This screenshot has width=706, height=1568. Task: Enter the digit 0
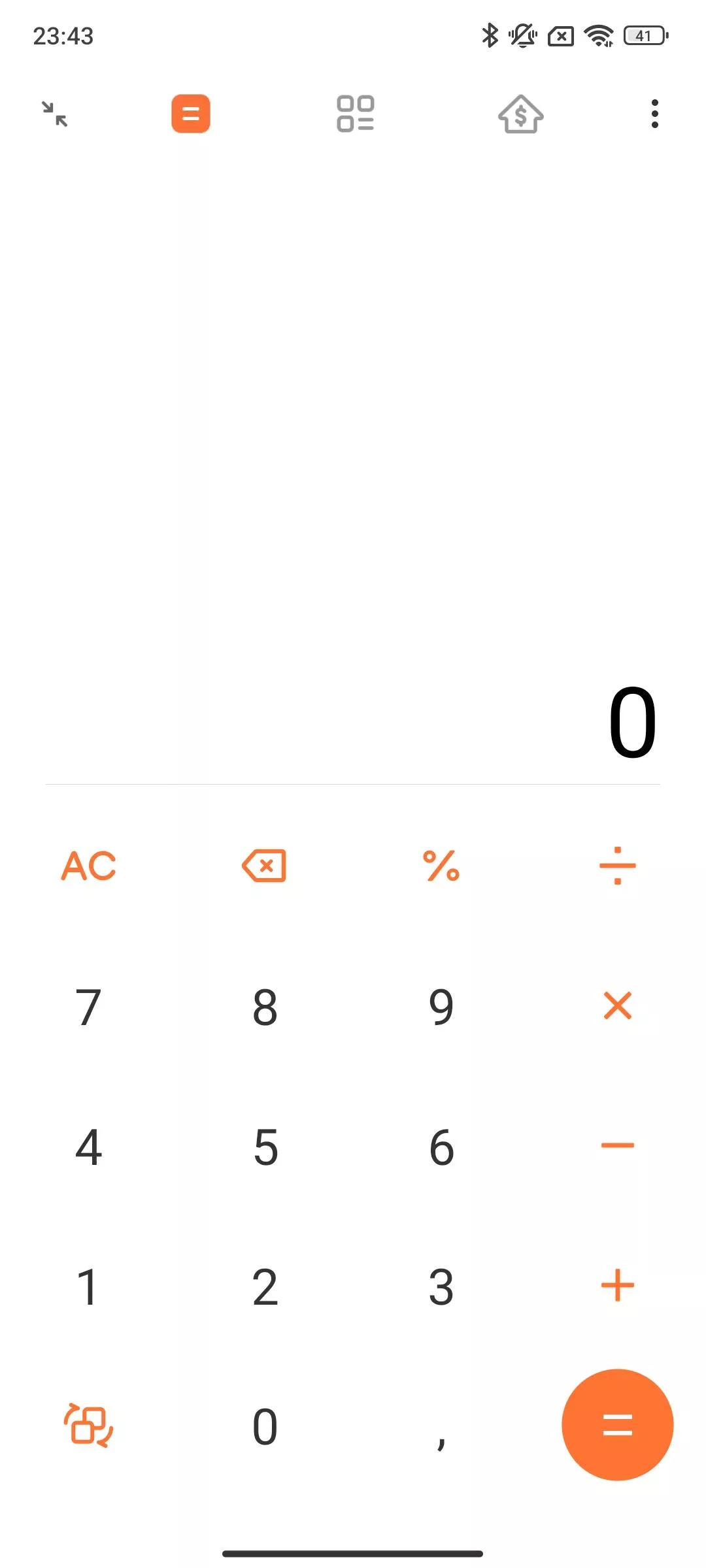click(x=265, y=1428)
